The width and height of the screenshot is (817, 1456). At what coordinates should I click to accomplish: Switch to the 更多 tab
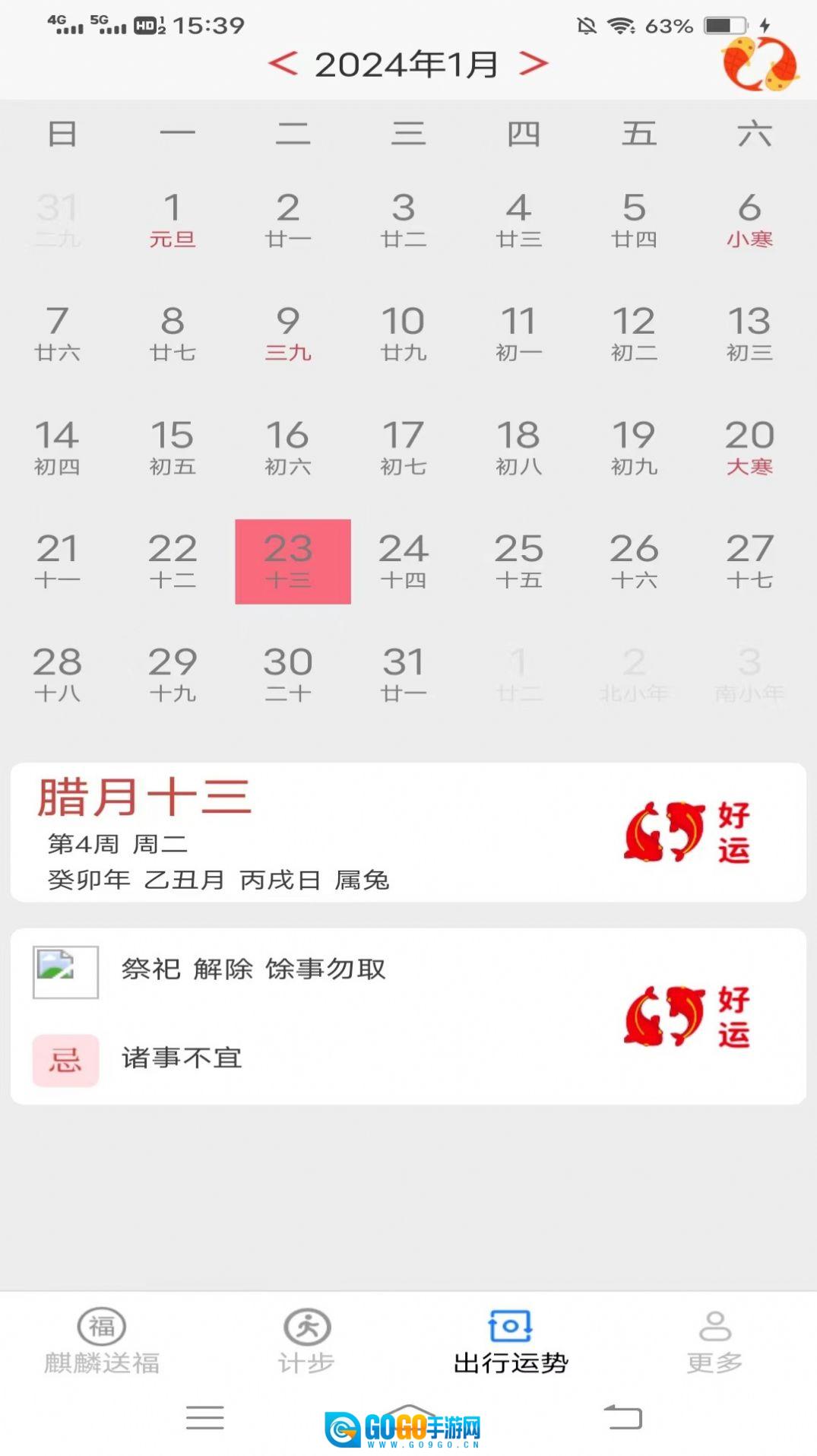click(x=714, y=1342)
